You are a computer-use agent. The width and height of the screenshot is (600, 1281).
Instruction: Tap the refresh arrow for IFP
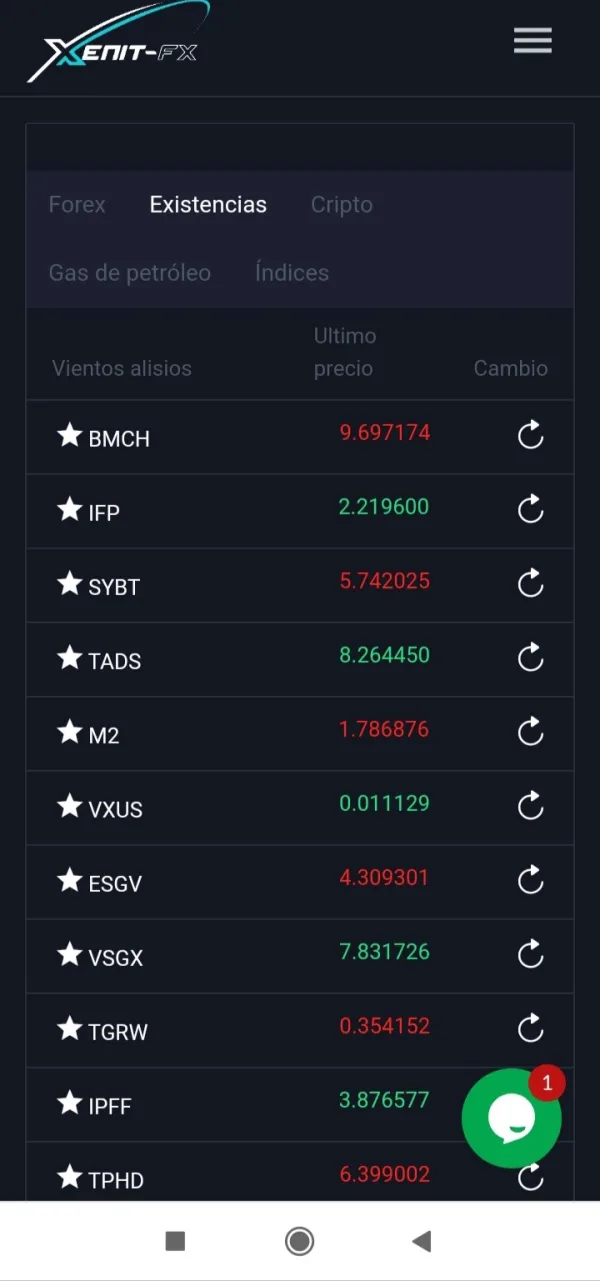click(530, 509)
